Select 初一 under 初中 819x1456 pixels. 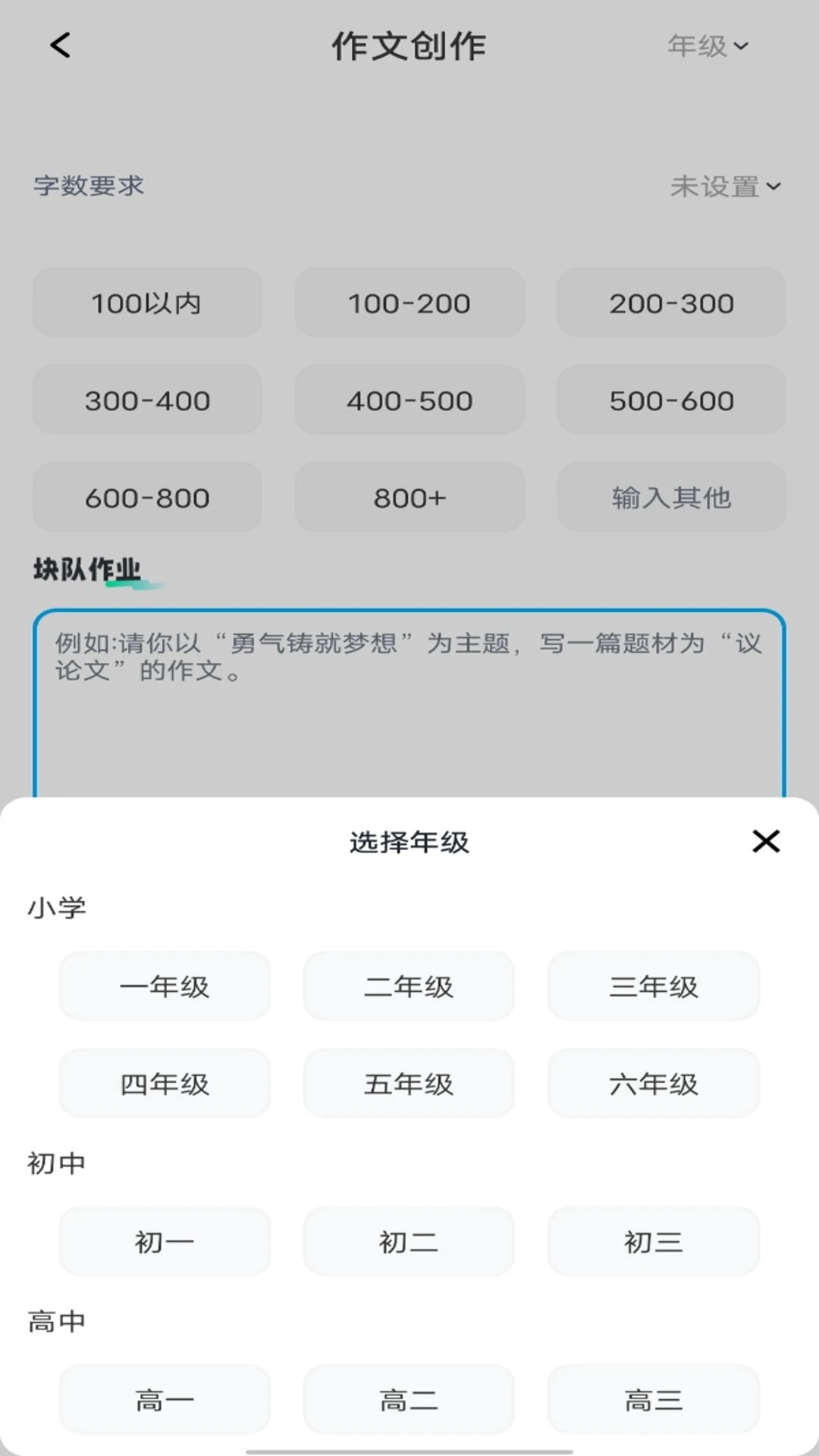165,1241
